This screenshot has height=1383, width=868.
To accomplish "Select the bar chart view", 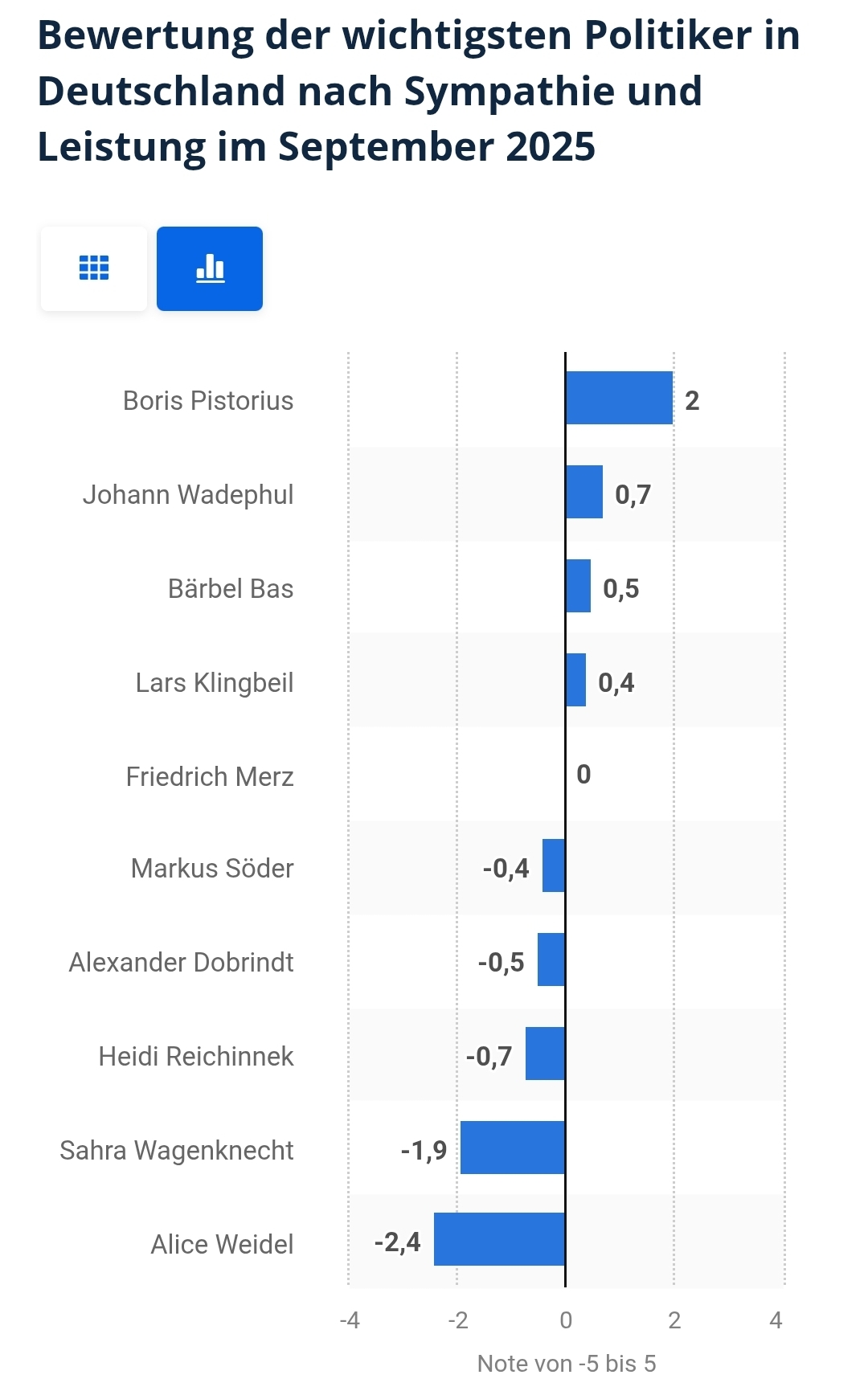I will click(210, 268).
